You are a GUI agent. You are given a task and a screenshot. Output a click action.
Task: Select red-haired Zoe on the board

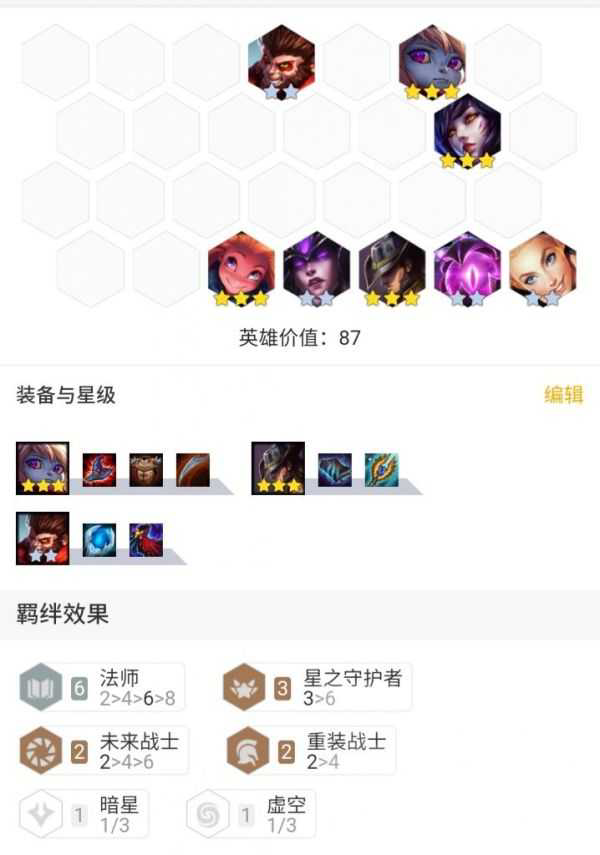pos(241,267)
